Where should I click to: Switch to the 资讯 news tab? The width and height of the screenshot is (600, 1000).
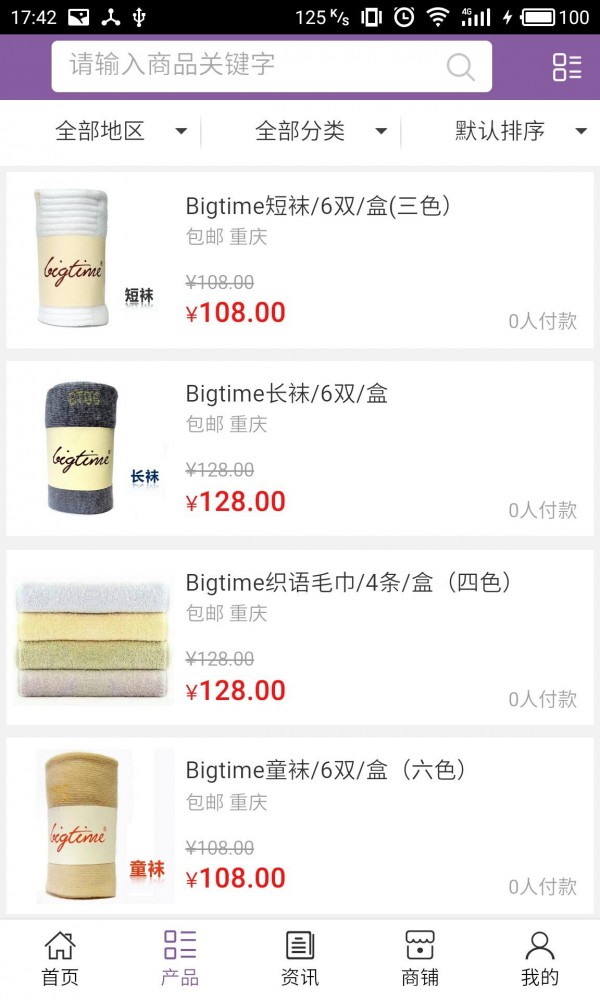point(300,958)
